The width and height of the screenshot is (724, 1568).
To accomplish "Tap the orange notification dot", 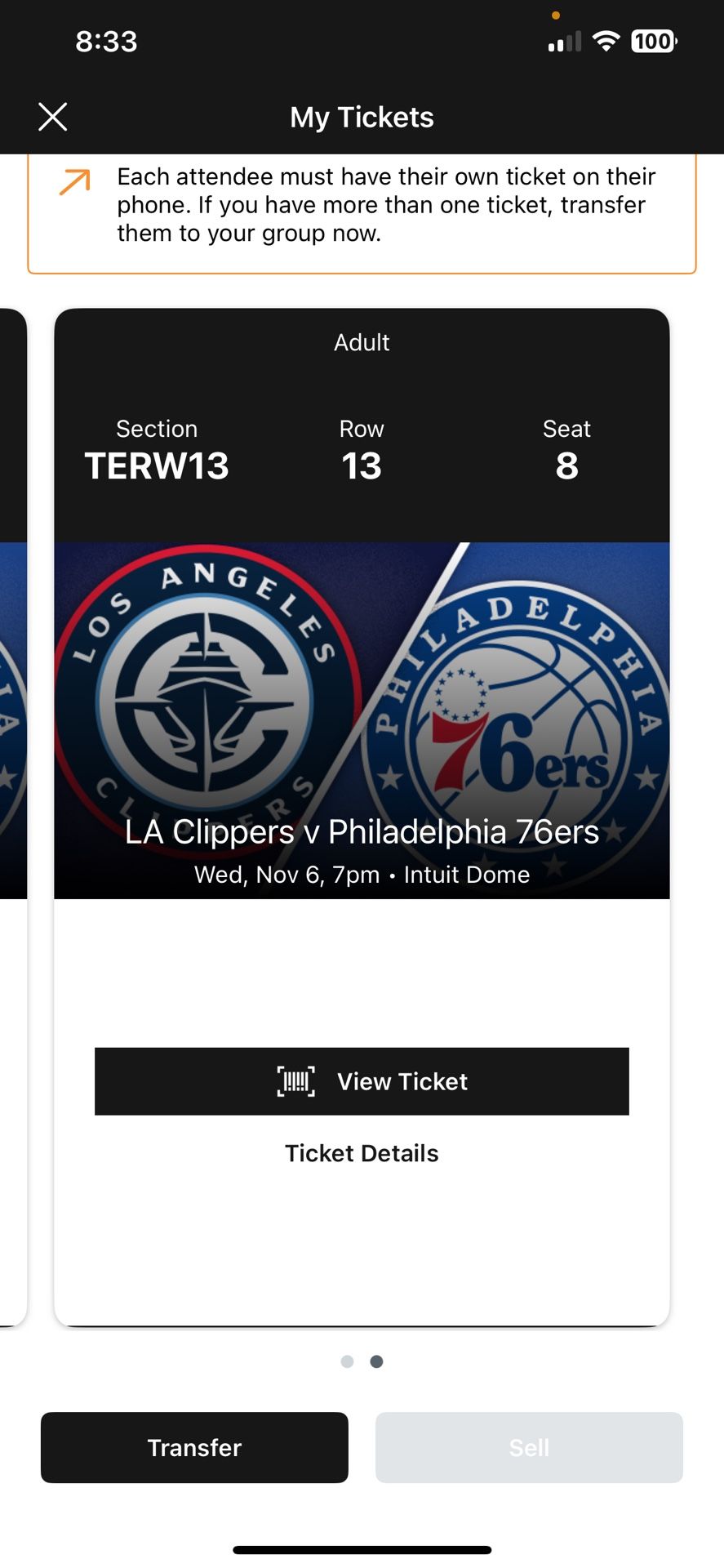I will tap(556, 14).
